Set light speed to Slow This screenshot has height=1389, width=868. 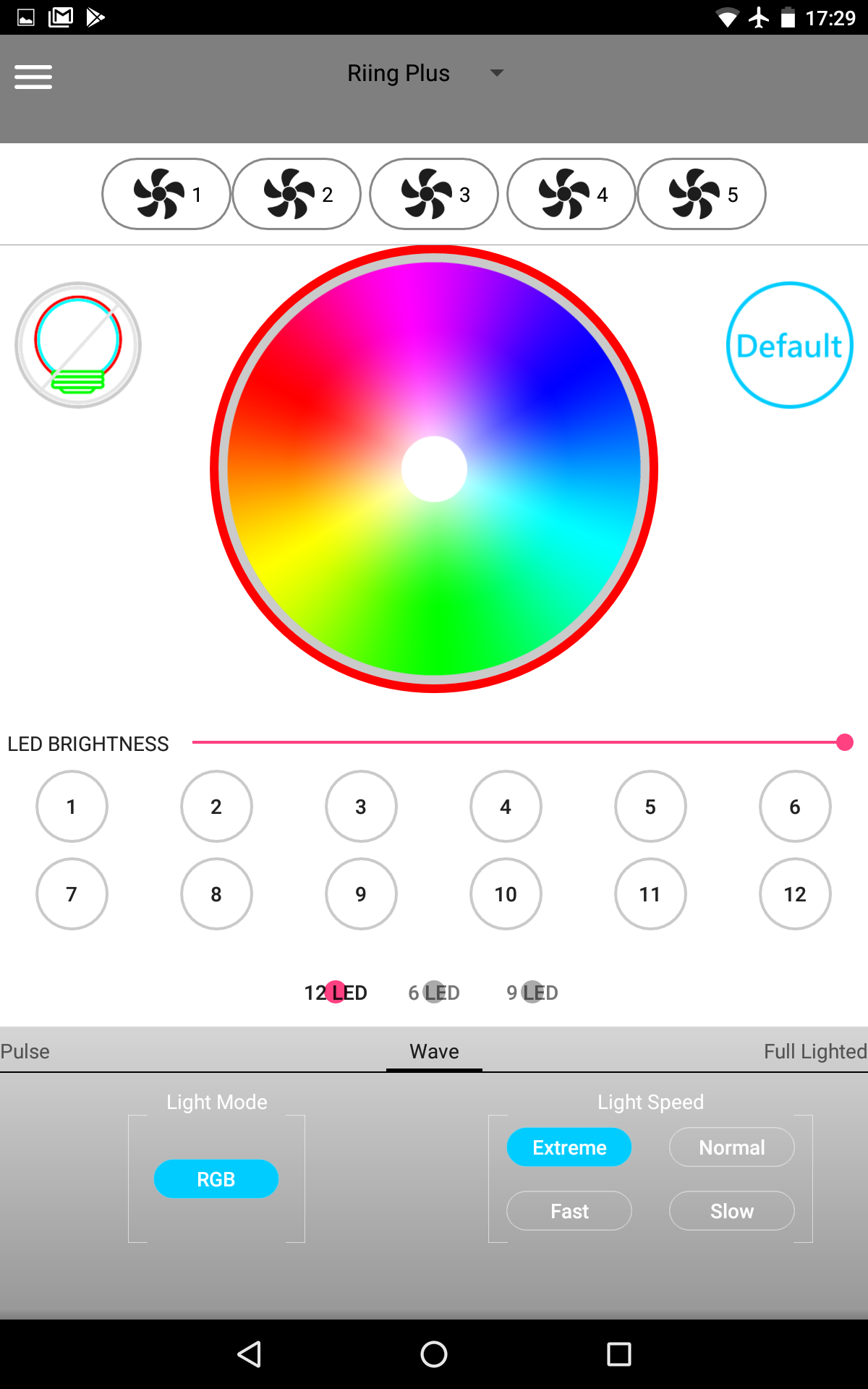[731, 1211]
